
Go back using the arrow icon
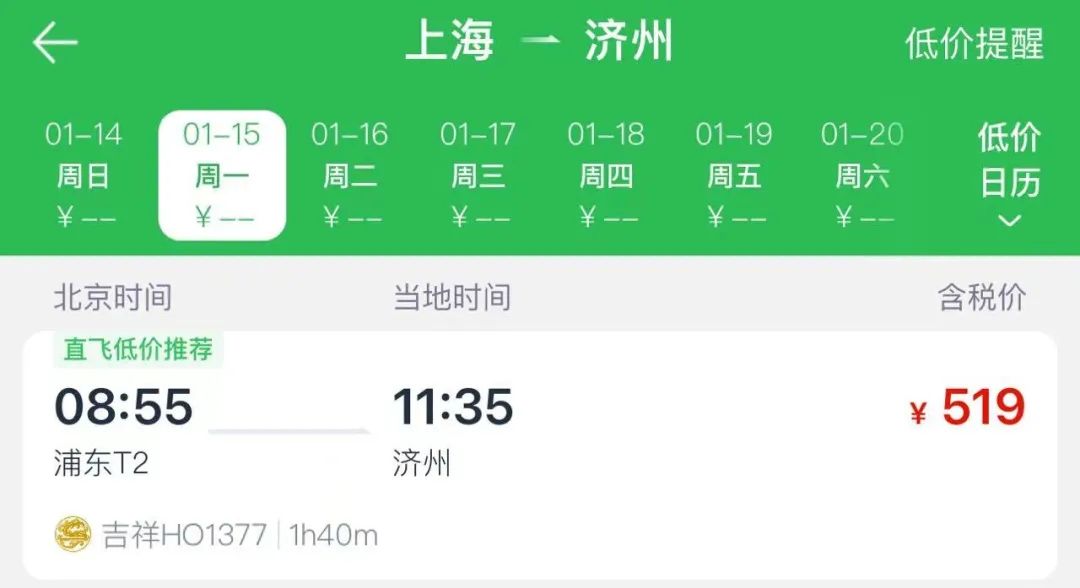pyautogui.click(x=55, y=43)
